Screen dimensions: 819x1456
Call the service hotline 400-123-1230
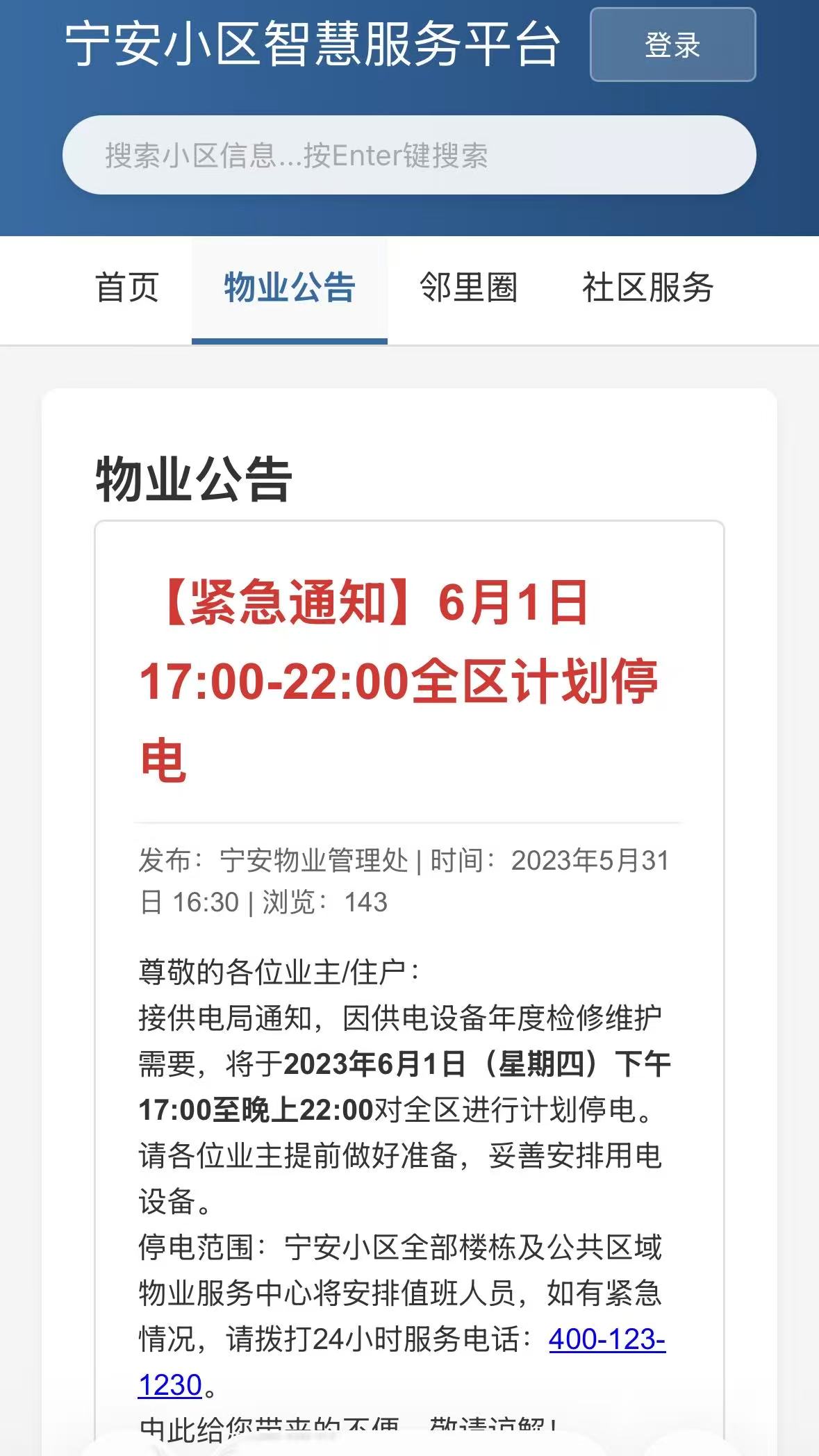[606, 1340]
